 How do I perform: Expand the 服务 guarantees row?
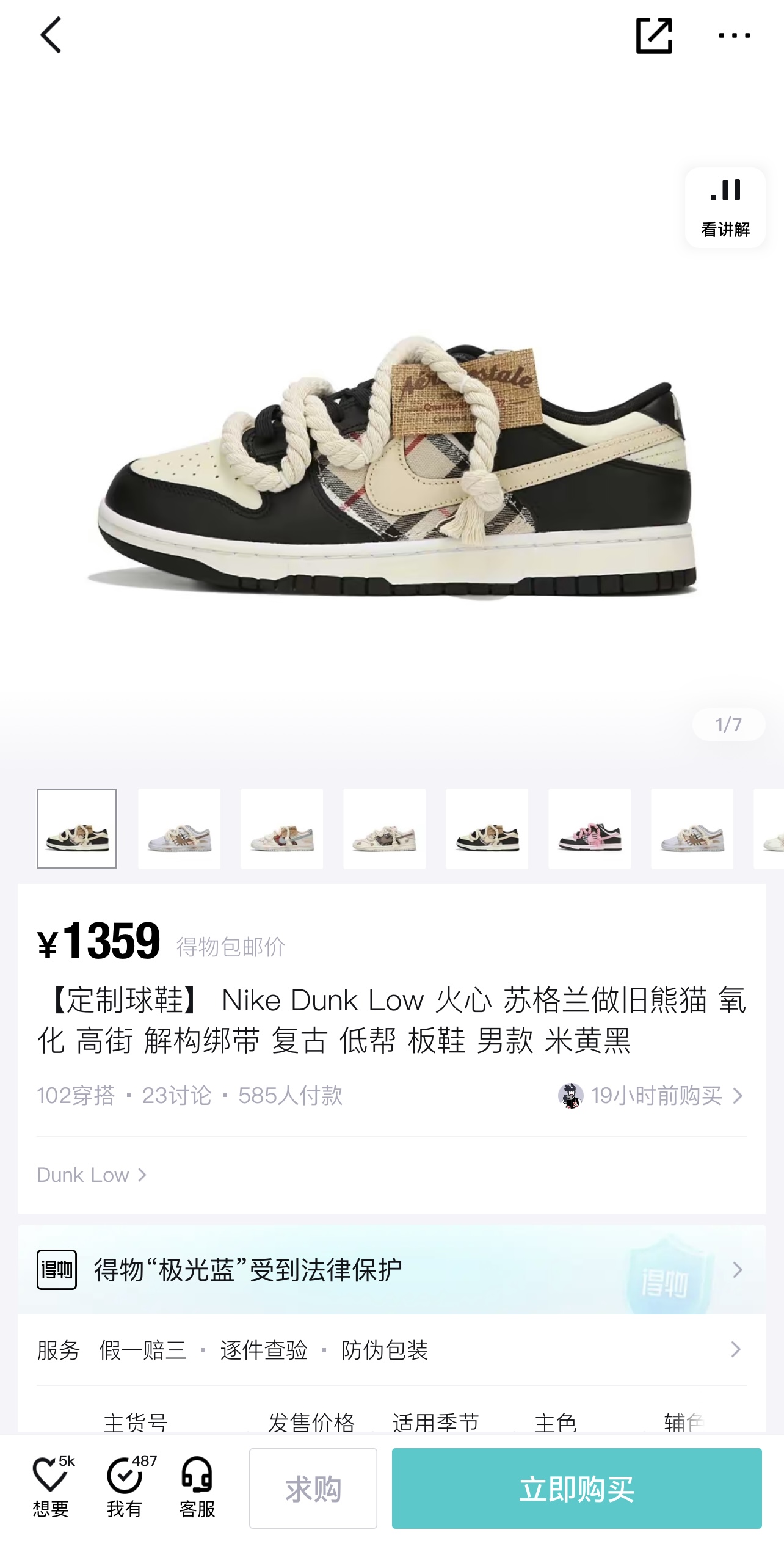coord(392,1350)
